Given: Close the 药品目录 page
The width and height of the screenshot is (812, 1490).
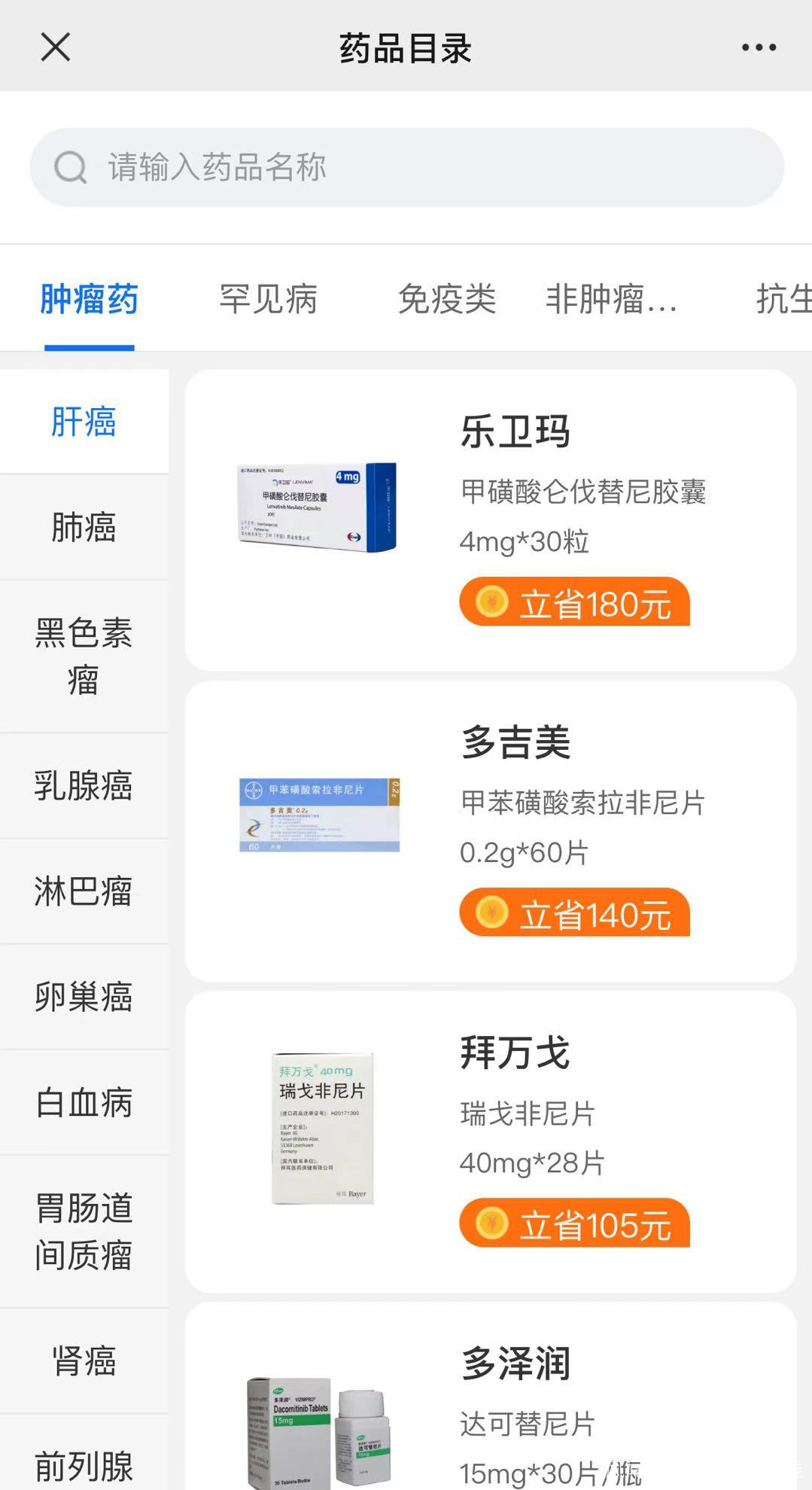Looking at the screenshot, I should (55, 47).
